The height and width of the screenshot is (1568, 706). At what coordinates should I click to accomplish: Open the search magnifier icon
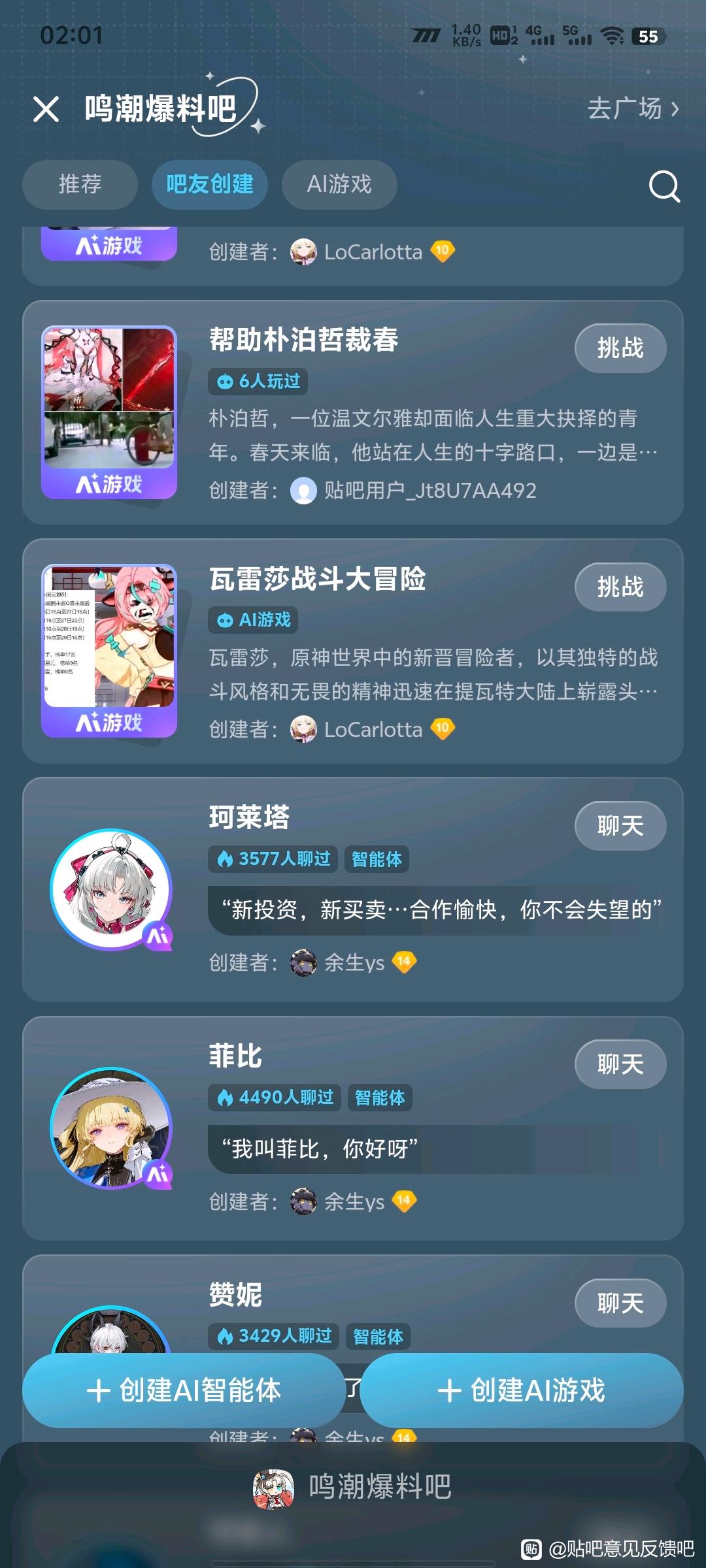(664, 186)
